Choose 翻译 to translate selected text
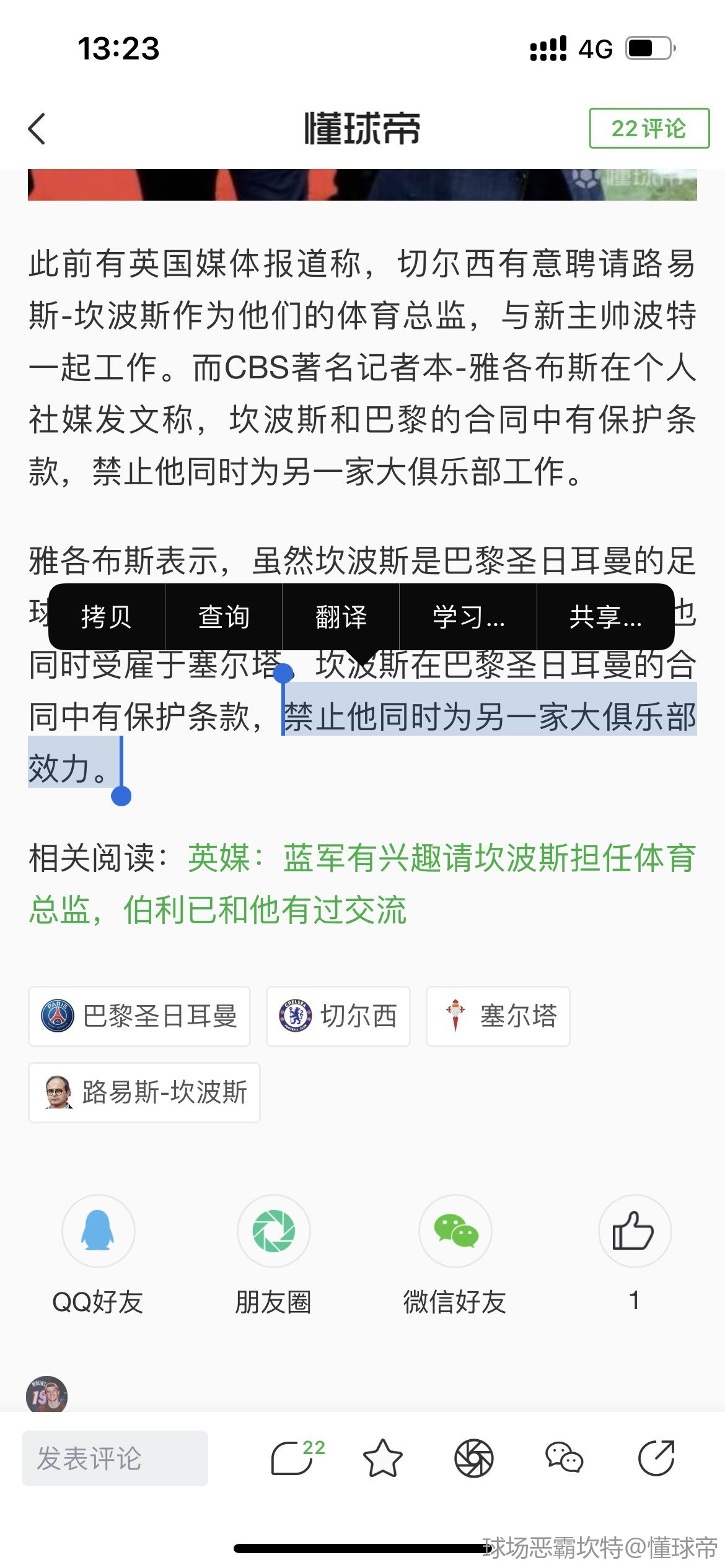725x1568 pixels. (x=341, y=617)
